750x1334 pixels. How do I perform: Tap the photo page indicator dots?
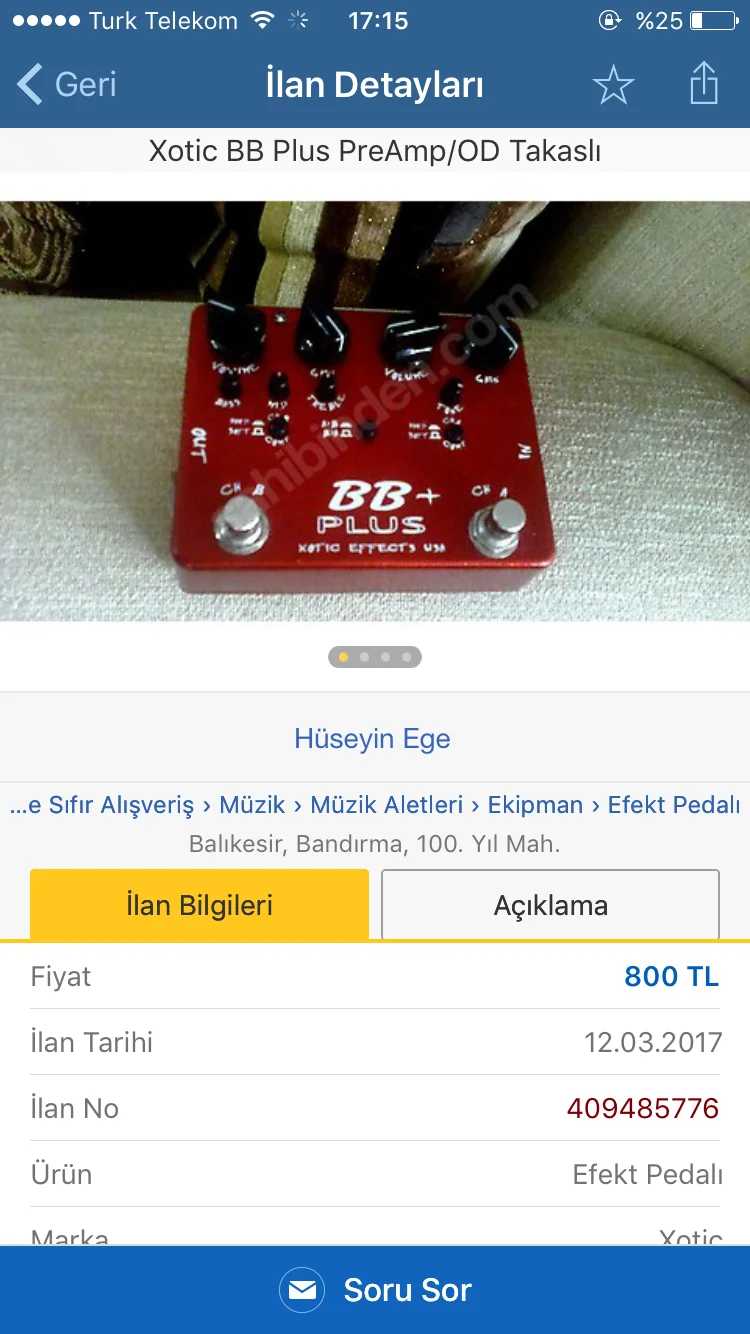[x=375, y=657]
